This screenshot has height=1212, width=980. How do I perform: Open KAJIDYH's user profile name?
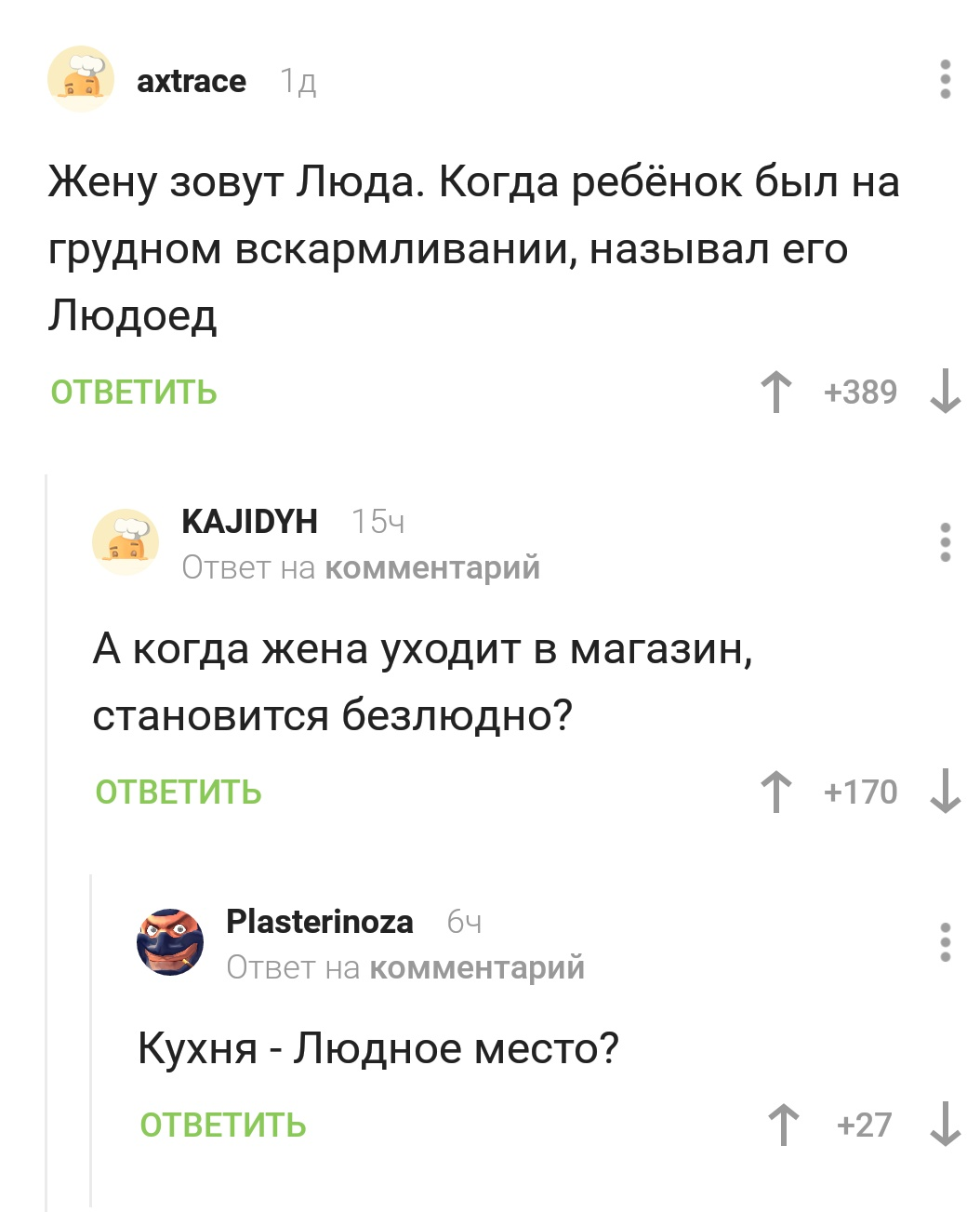click(249, 521)
